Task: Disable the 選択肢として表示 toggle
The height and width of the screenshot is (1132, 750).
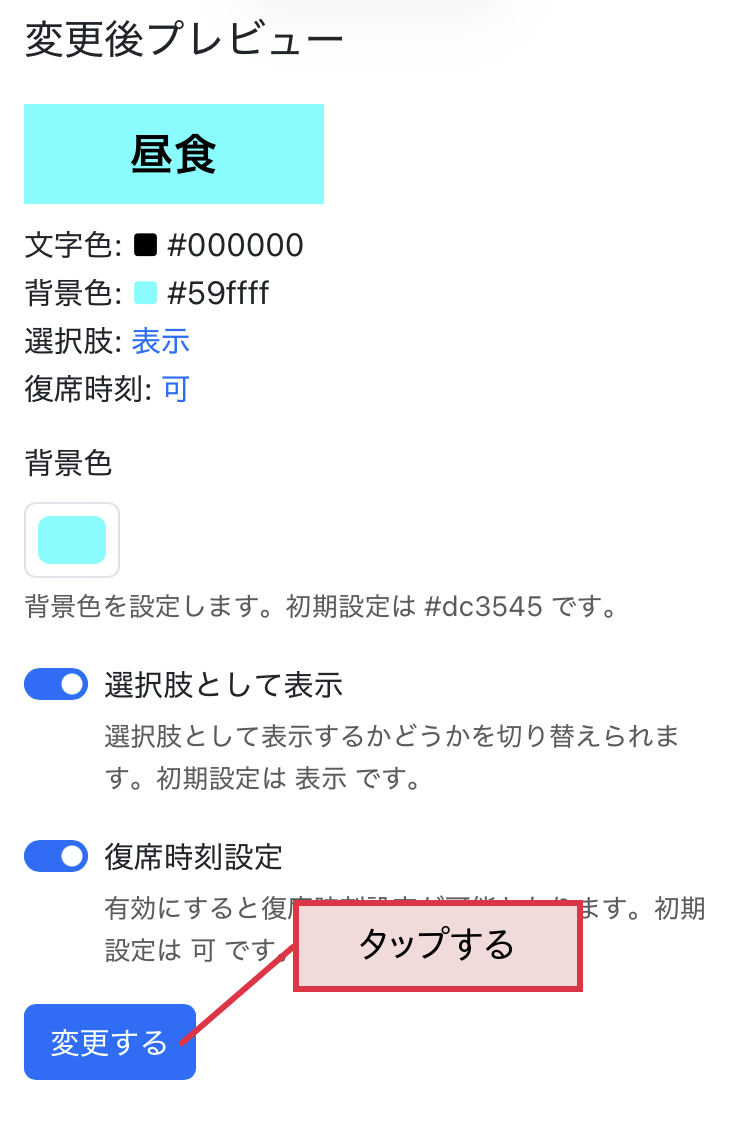Action: click(55, 685)
